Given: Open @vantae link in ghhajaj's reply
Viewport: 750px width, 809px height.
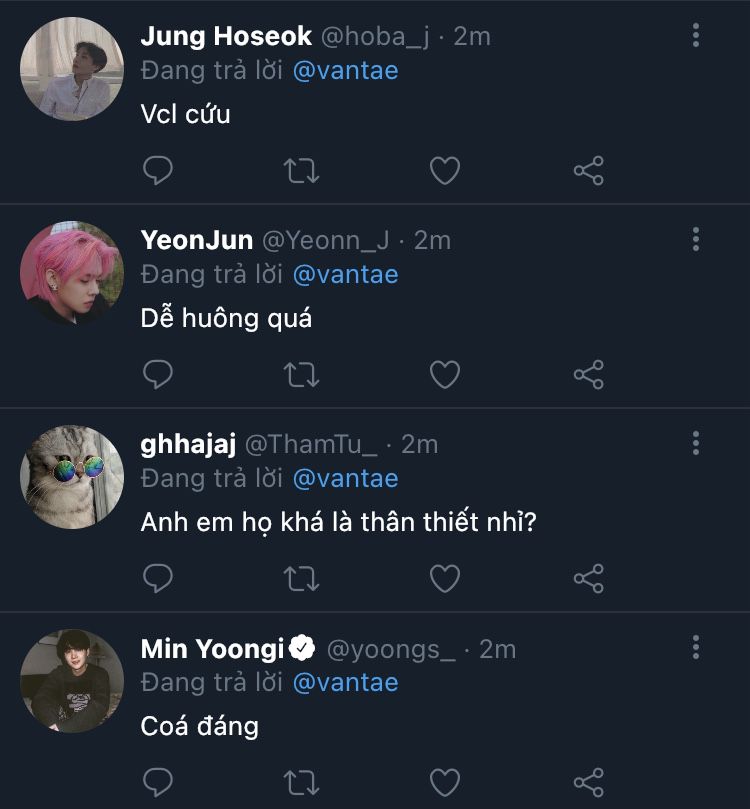Looking at the screenshot, I should [x=345, y=479].
